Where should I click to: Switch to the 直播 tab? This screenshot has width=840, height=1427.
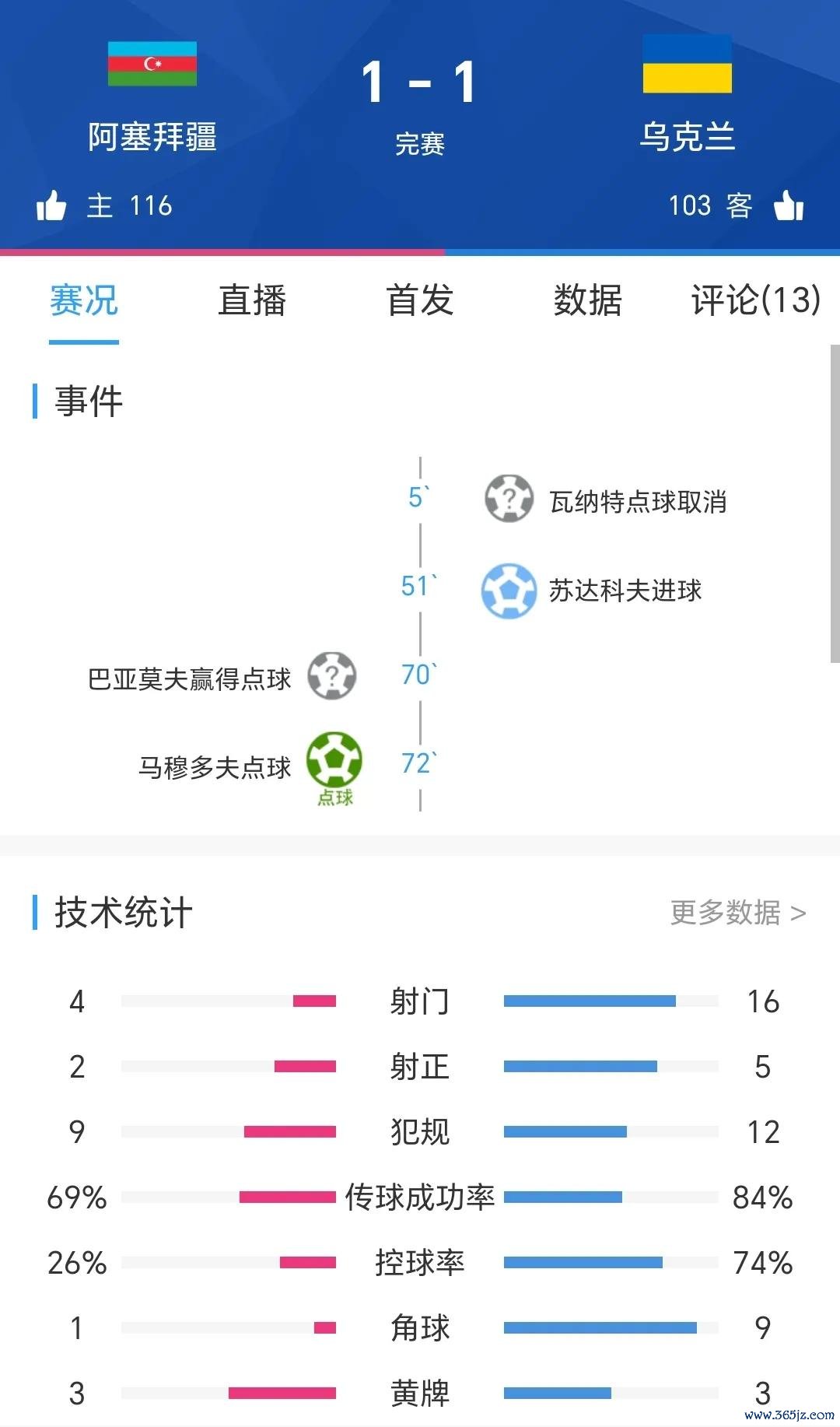252,300
